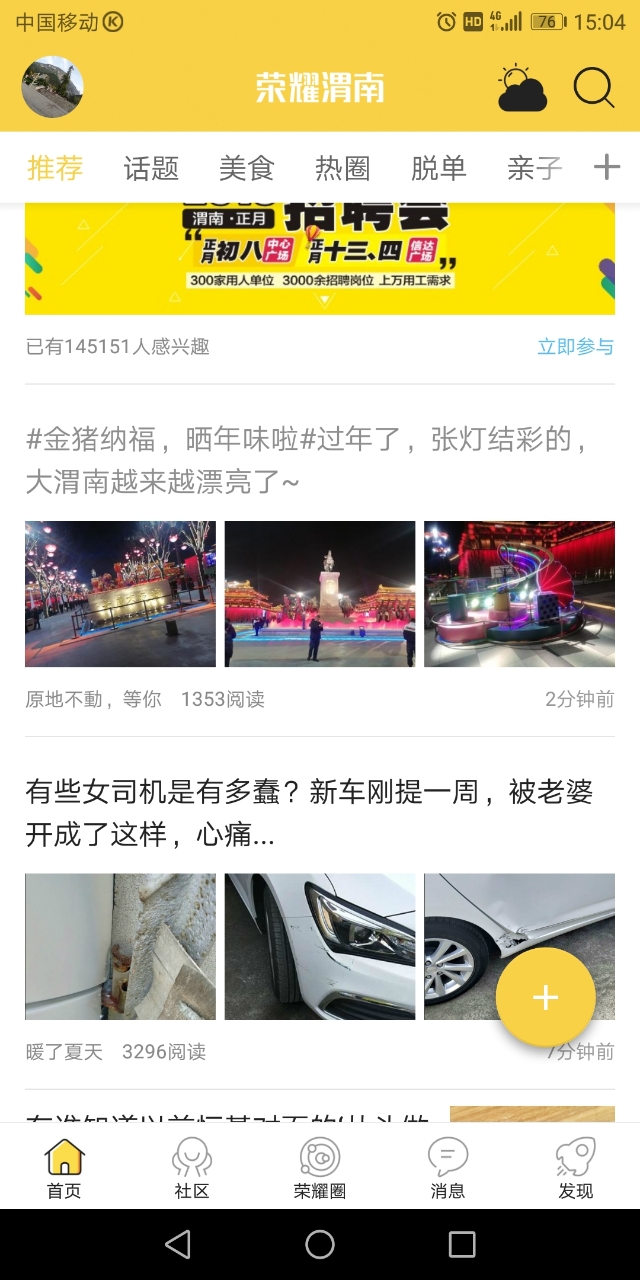Switch to the 脱单 tab

pyautogui.click(x=439, y=168)
